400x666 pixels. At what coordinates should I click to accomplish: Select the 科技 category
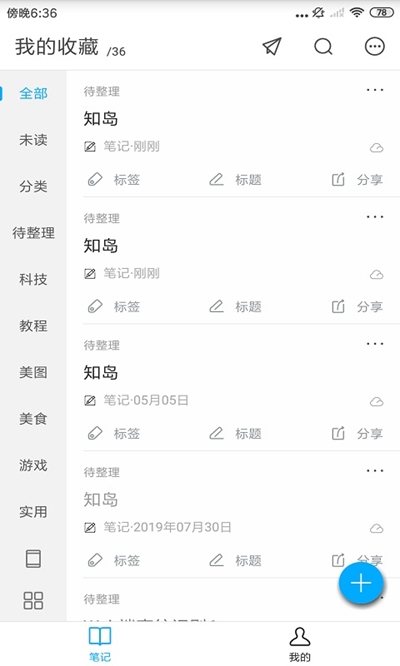pyautogui.click(x=33, y=279)
